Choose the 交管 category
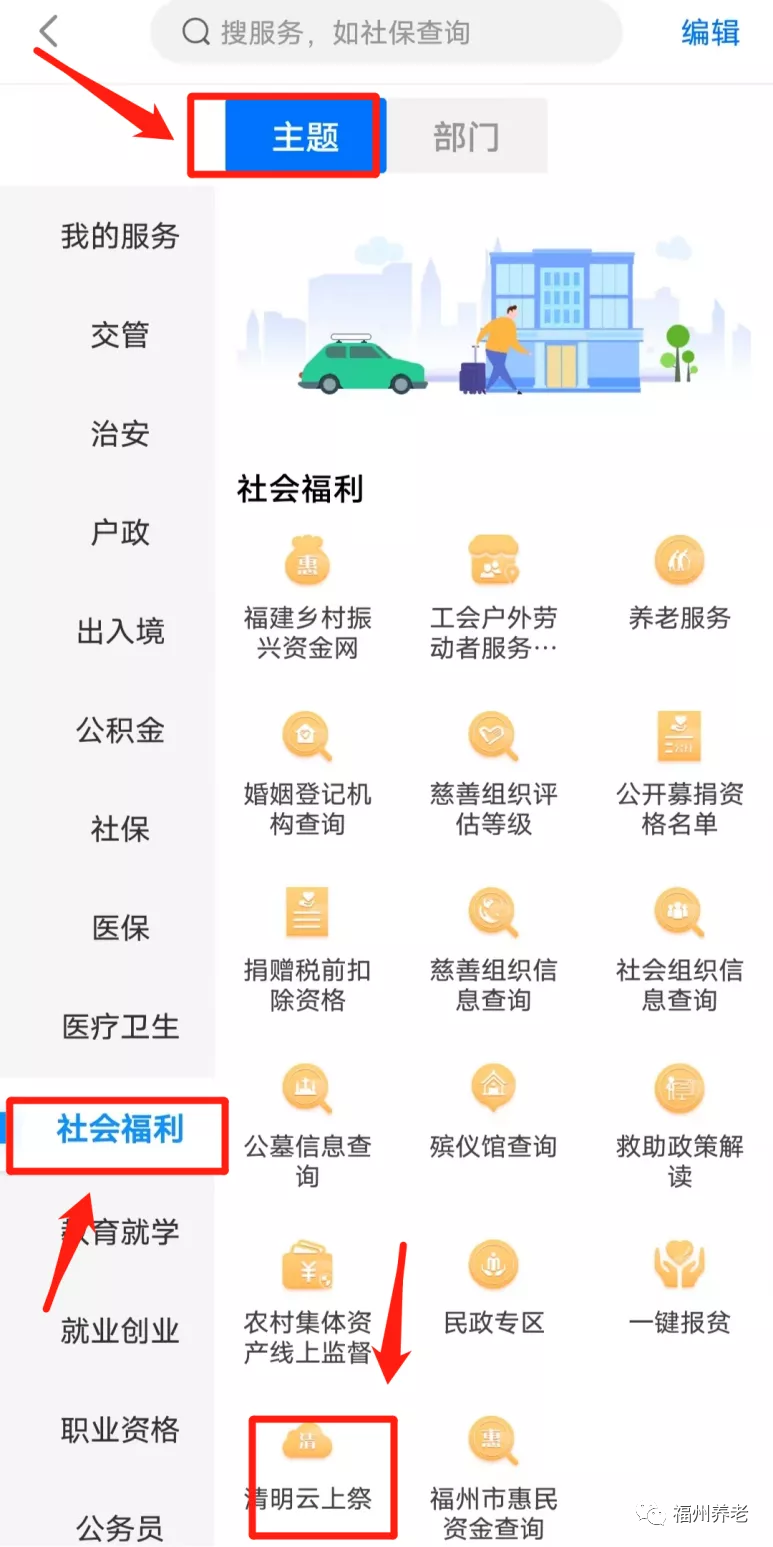The height and width of the screenshot is (1547, 773). pyautogui.click(x=120, y=335)
